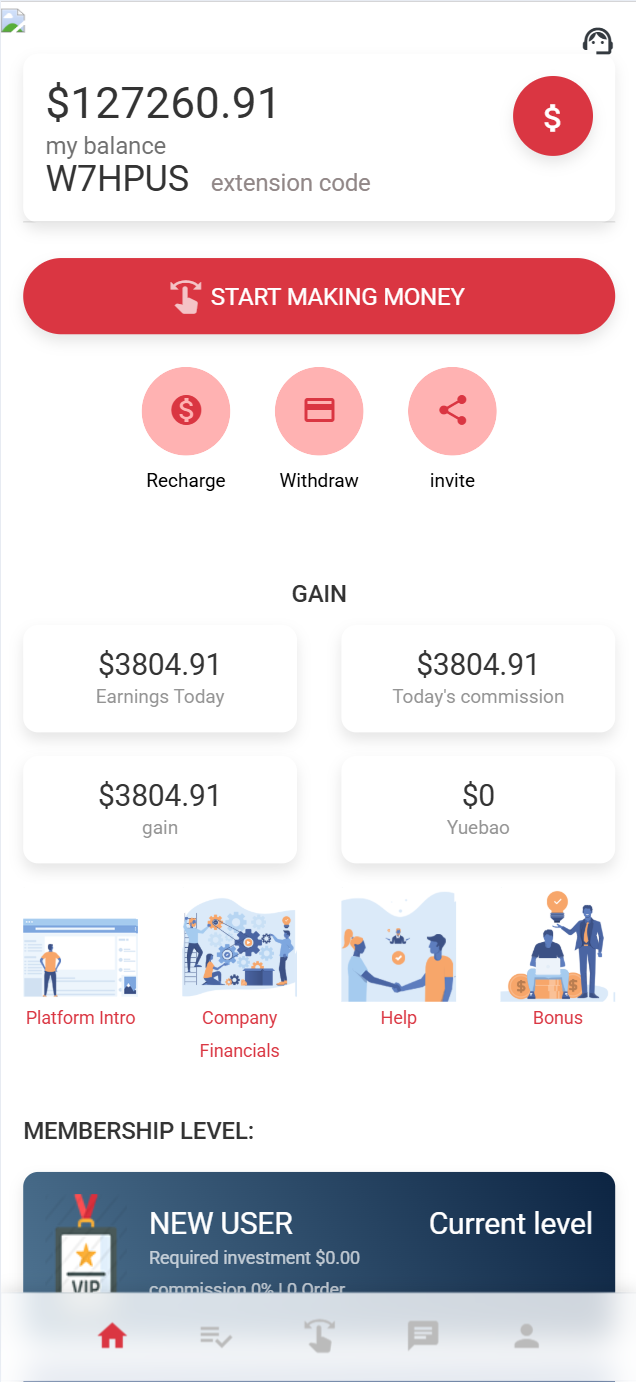Tap the red dollar button beside balance
The image size is (636, 1382).
point(552,116)
